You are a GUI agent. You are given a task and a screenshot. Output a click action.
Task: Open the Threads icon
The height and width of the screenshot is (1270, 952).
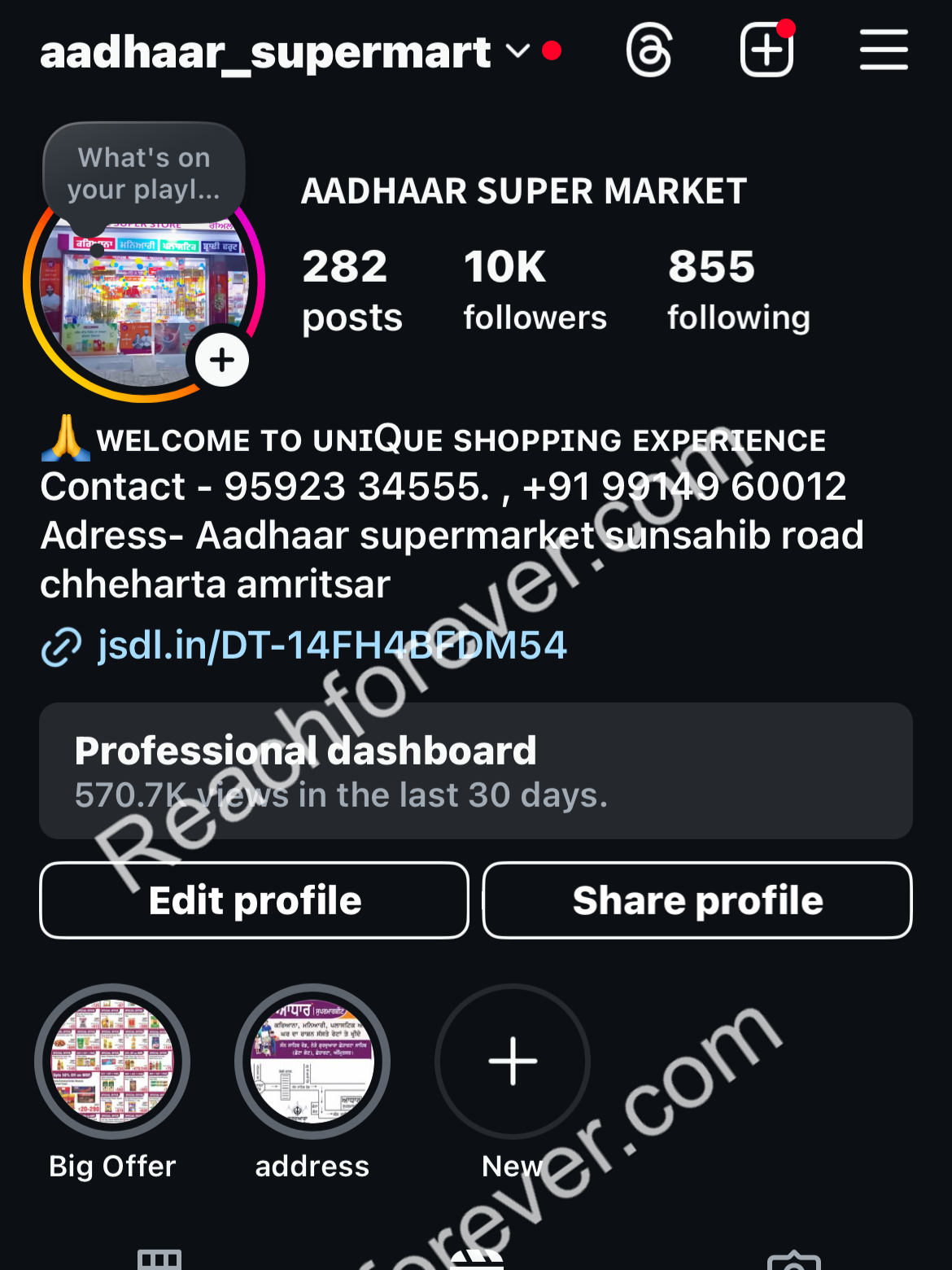pyautogui.click(x=648, y=50)
